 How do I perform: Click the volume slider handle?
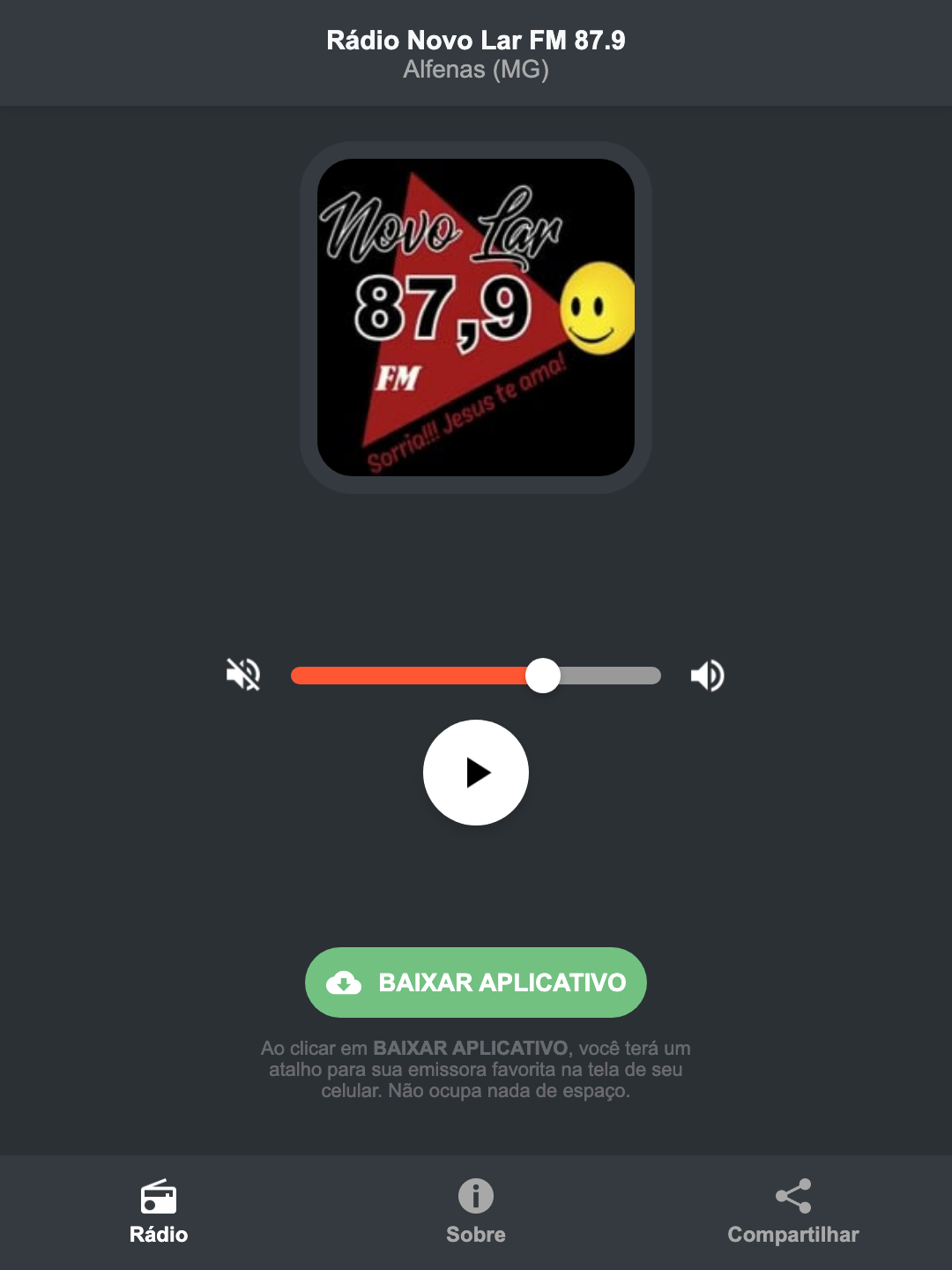[544, 675]
